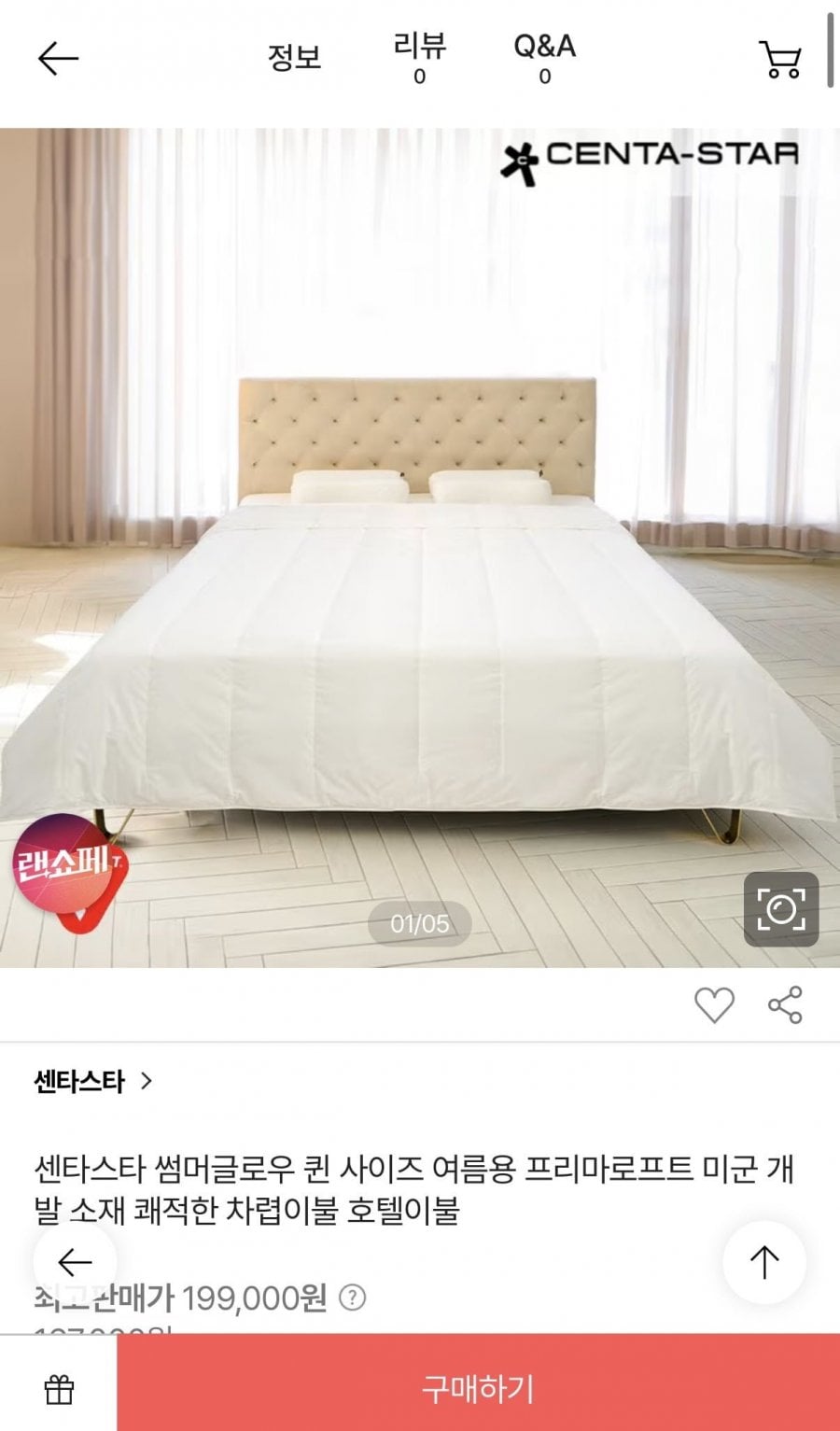The width and height of the screenshot is (840, 1431).
Task: Expand the 센타스타 brand page via its chevron
Action: pos(147,1082)
